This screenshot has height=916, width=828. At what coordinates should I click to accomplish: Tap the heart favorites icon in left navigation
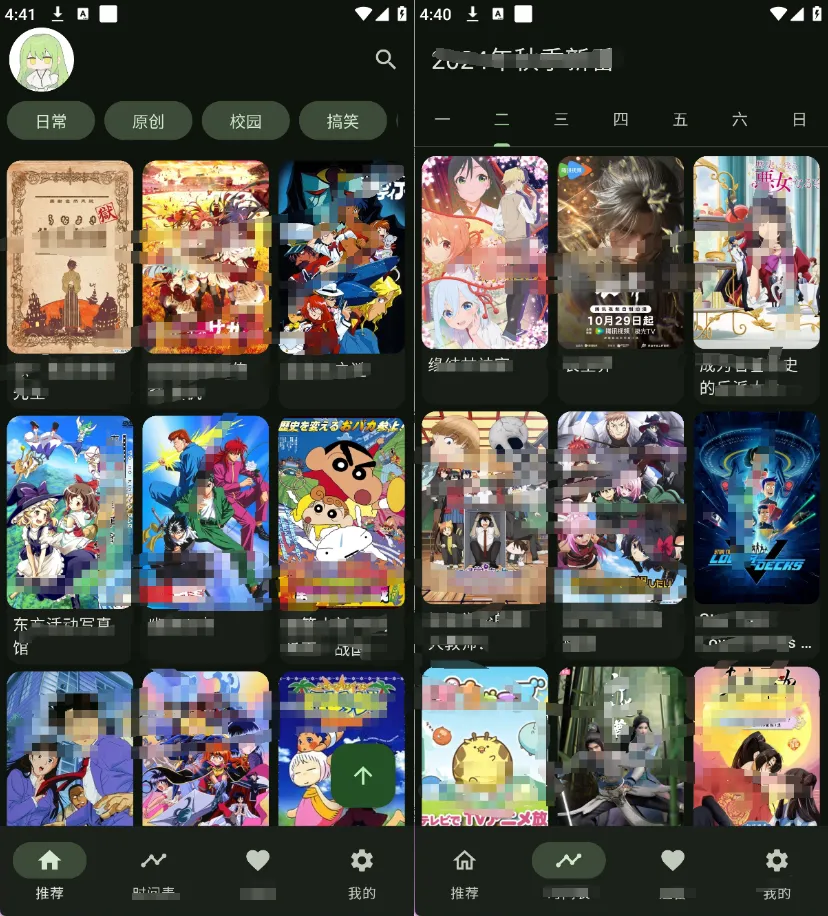257,860
